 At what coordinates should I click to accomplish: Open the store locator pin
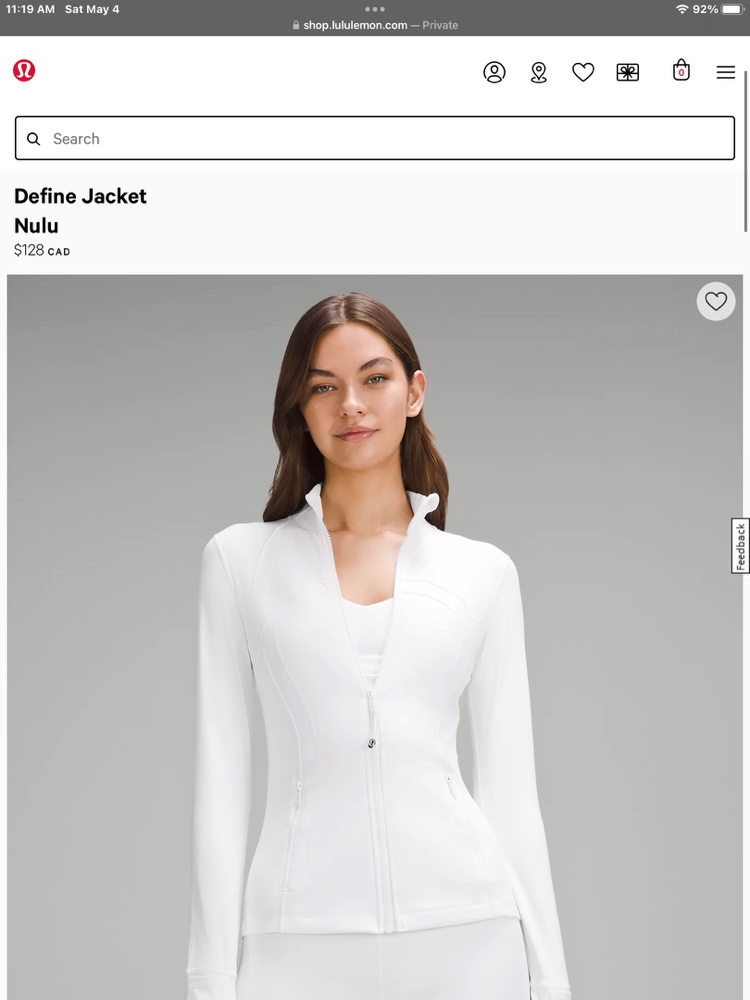click(x=539, y=72)
